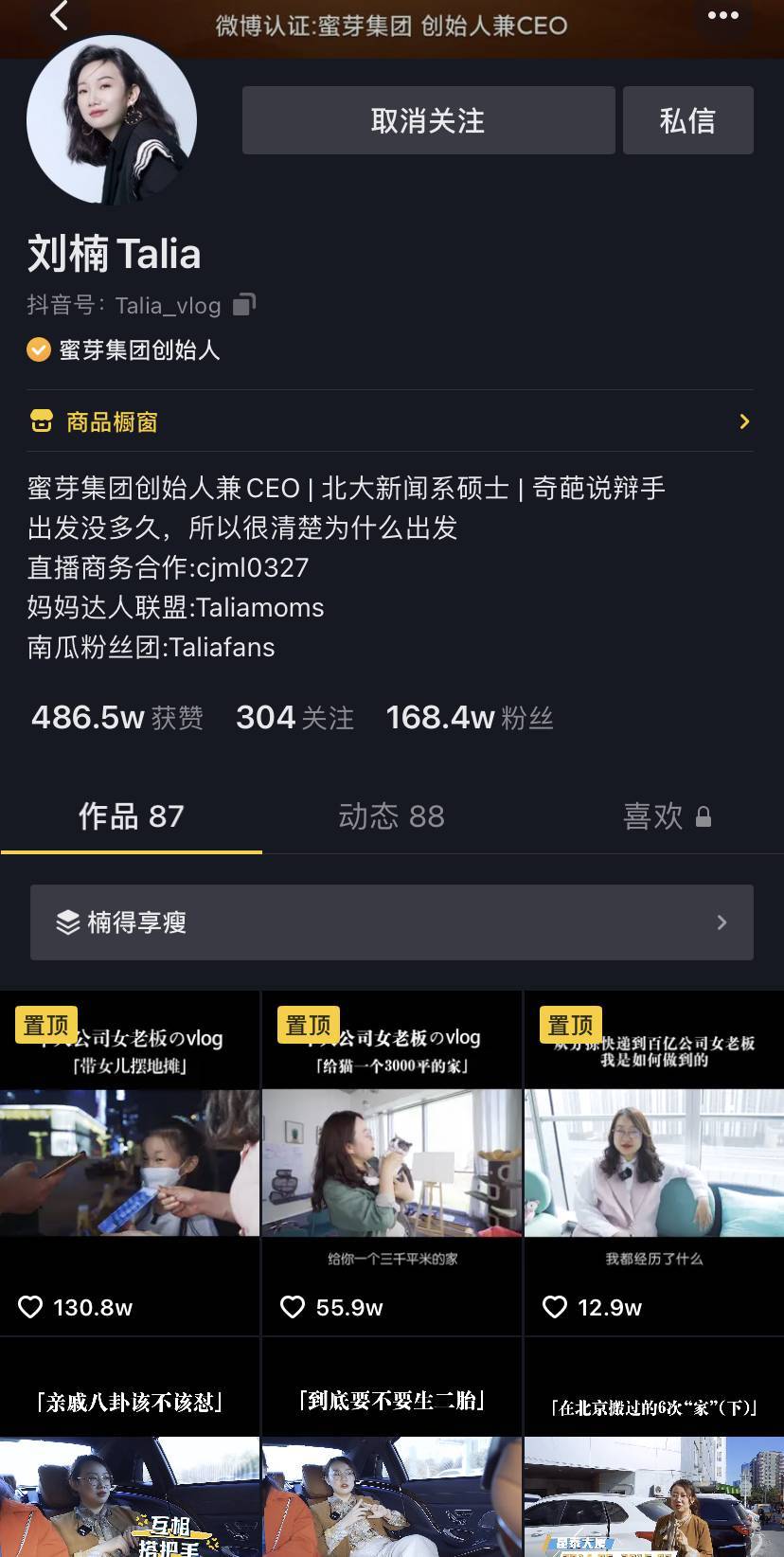Viewport: 784px width, 1557px height.
Task: Go back using the top-left arrow
Action: [x=59, y=16]
